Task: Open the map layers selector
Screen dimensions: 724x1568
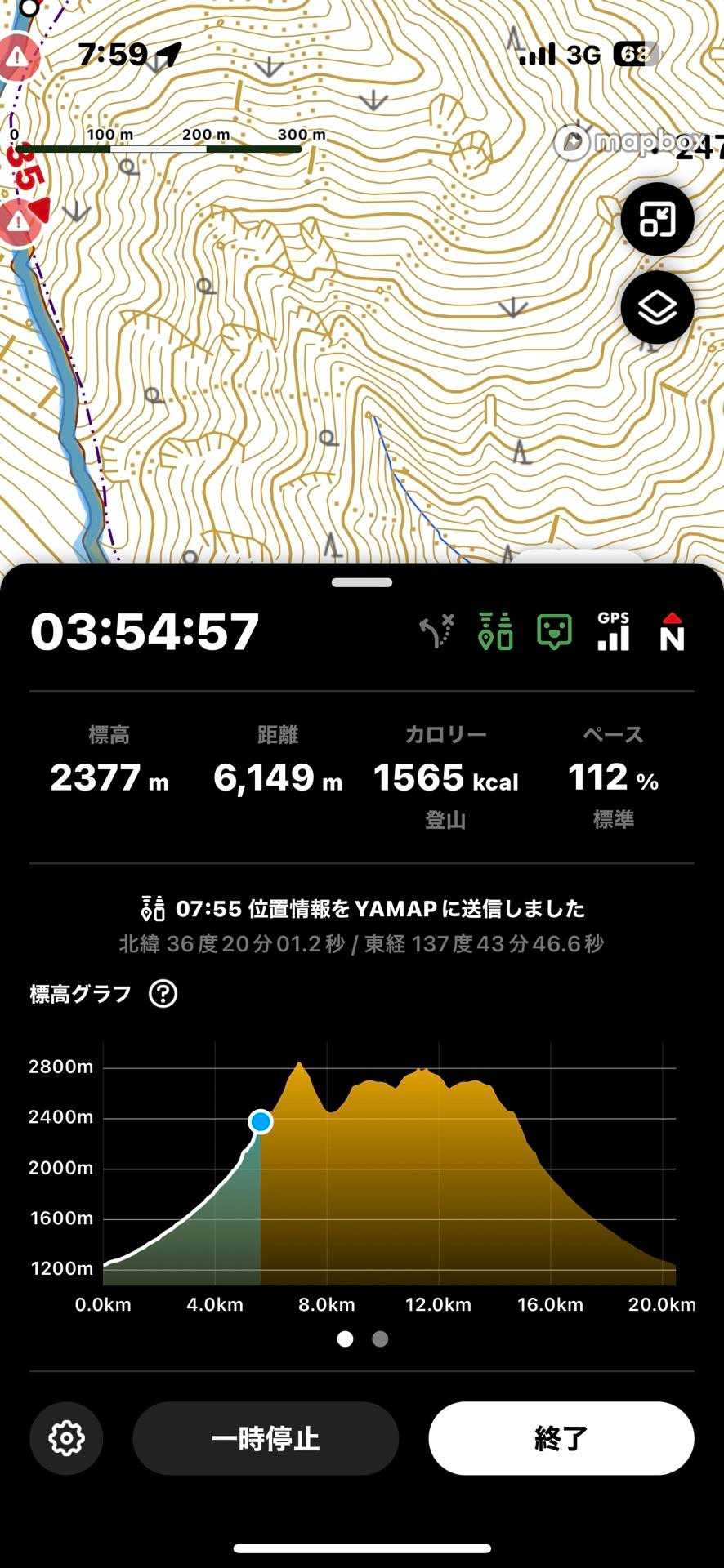Action: [657, 308]
